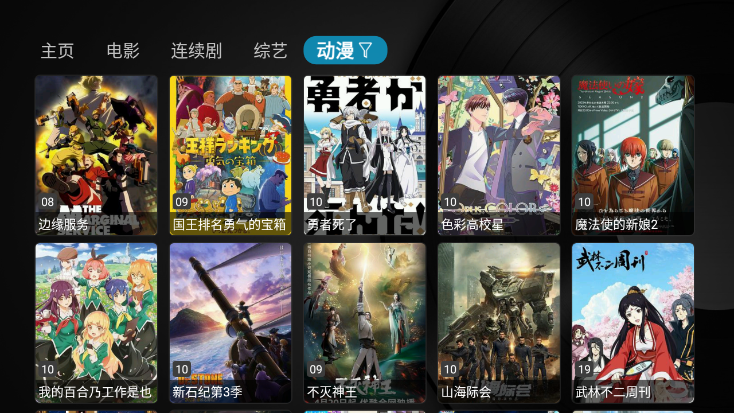Image resolution: width=734 pixels, height=413 pixels.
Task: Open the 连续剧 tab
Action: (196, 51)
